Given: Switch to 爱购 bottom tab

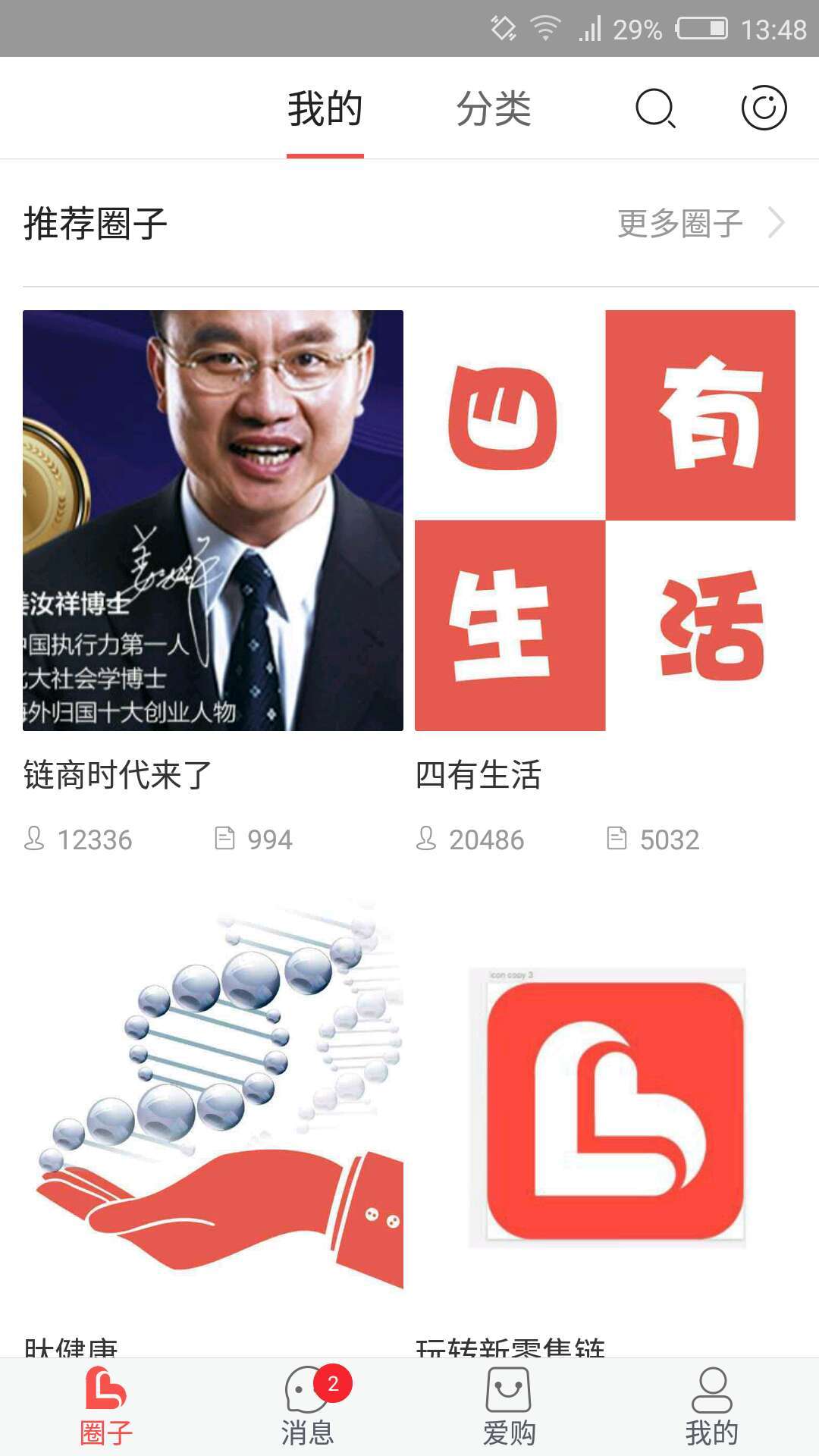Looking at the screenshot, I should click(509, 1407).
